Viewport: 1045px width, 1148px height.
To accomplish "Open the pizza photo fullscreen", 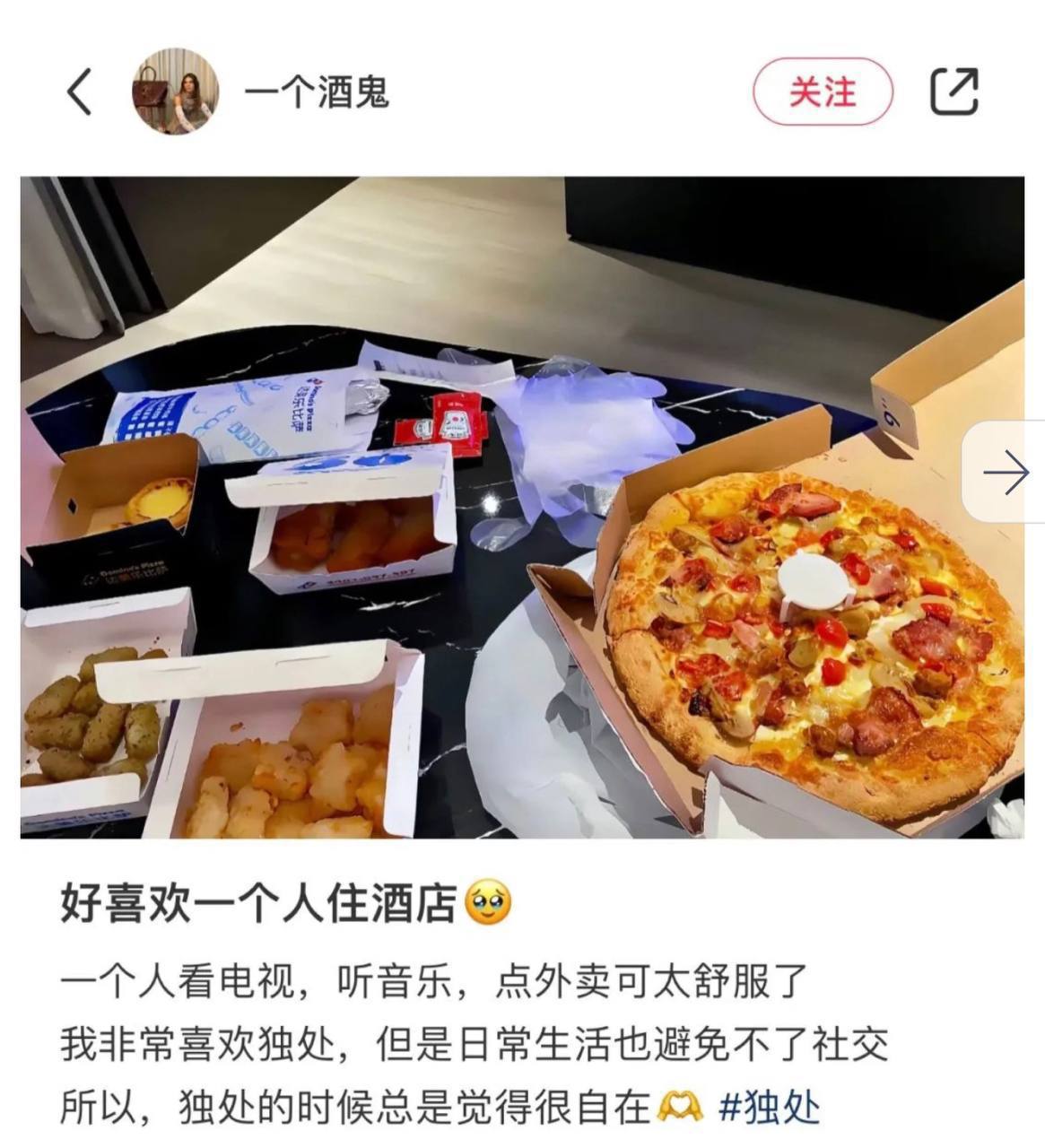I will point(520,507).
